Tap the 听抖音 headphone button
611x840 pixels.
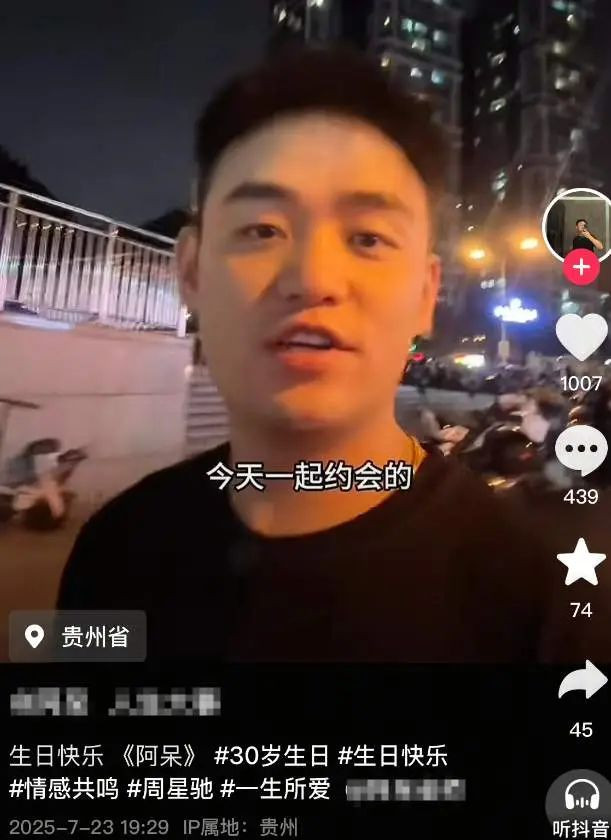[x=581, y=803]
